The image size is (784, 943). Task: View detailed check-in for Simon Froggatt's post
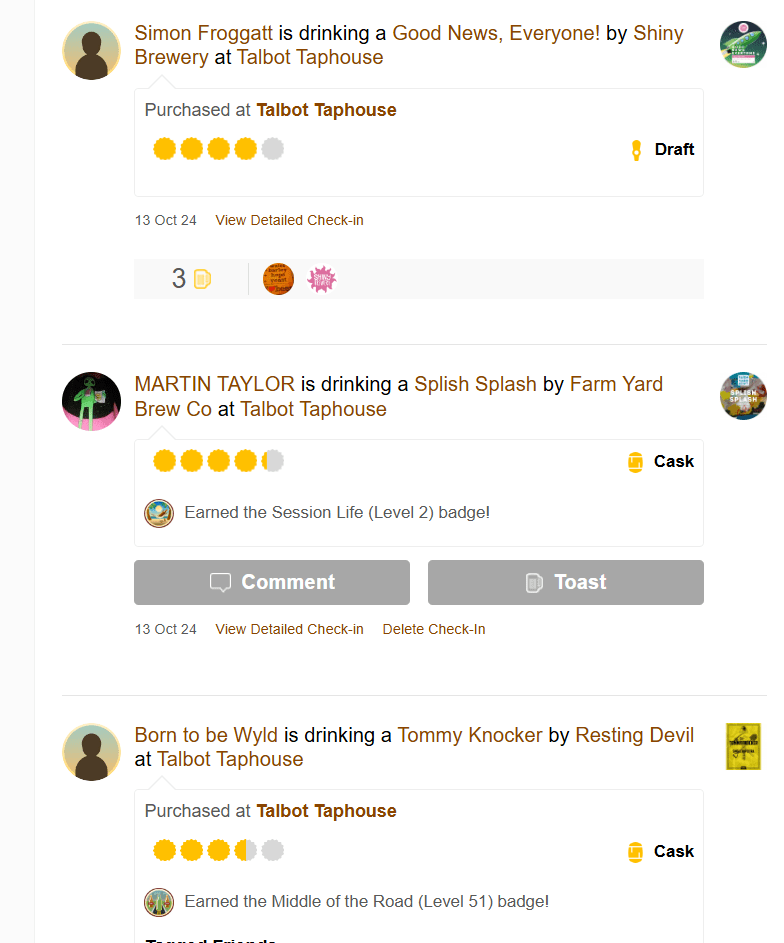click(x=289, y=220)
